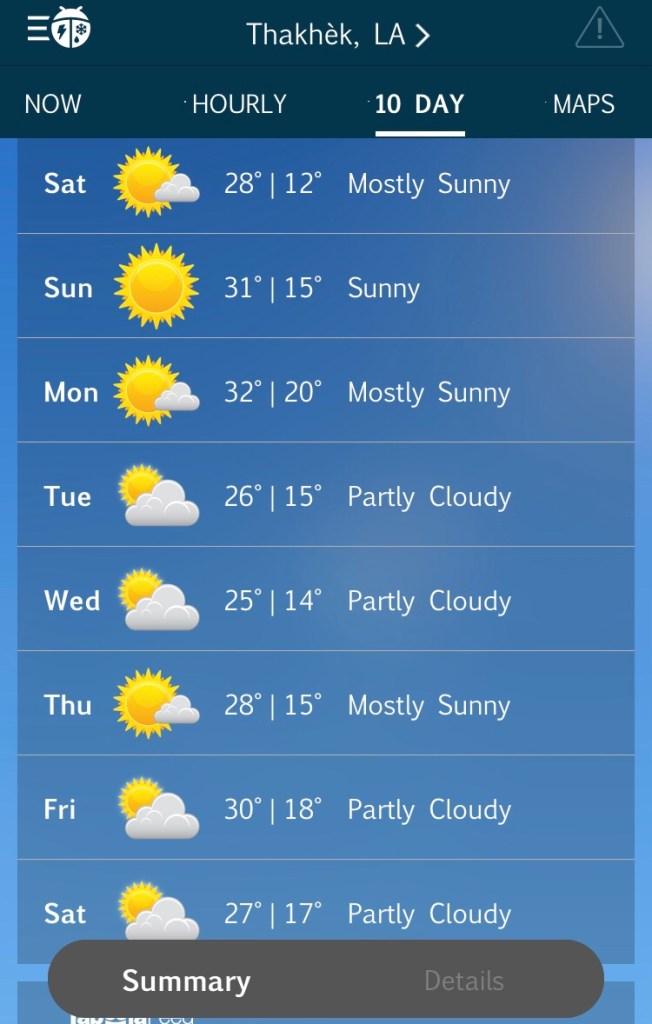Screen dimensions: 652x1024
Task: View Thursday's Mostly Sunny forecast
Action: click(326, 705)
